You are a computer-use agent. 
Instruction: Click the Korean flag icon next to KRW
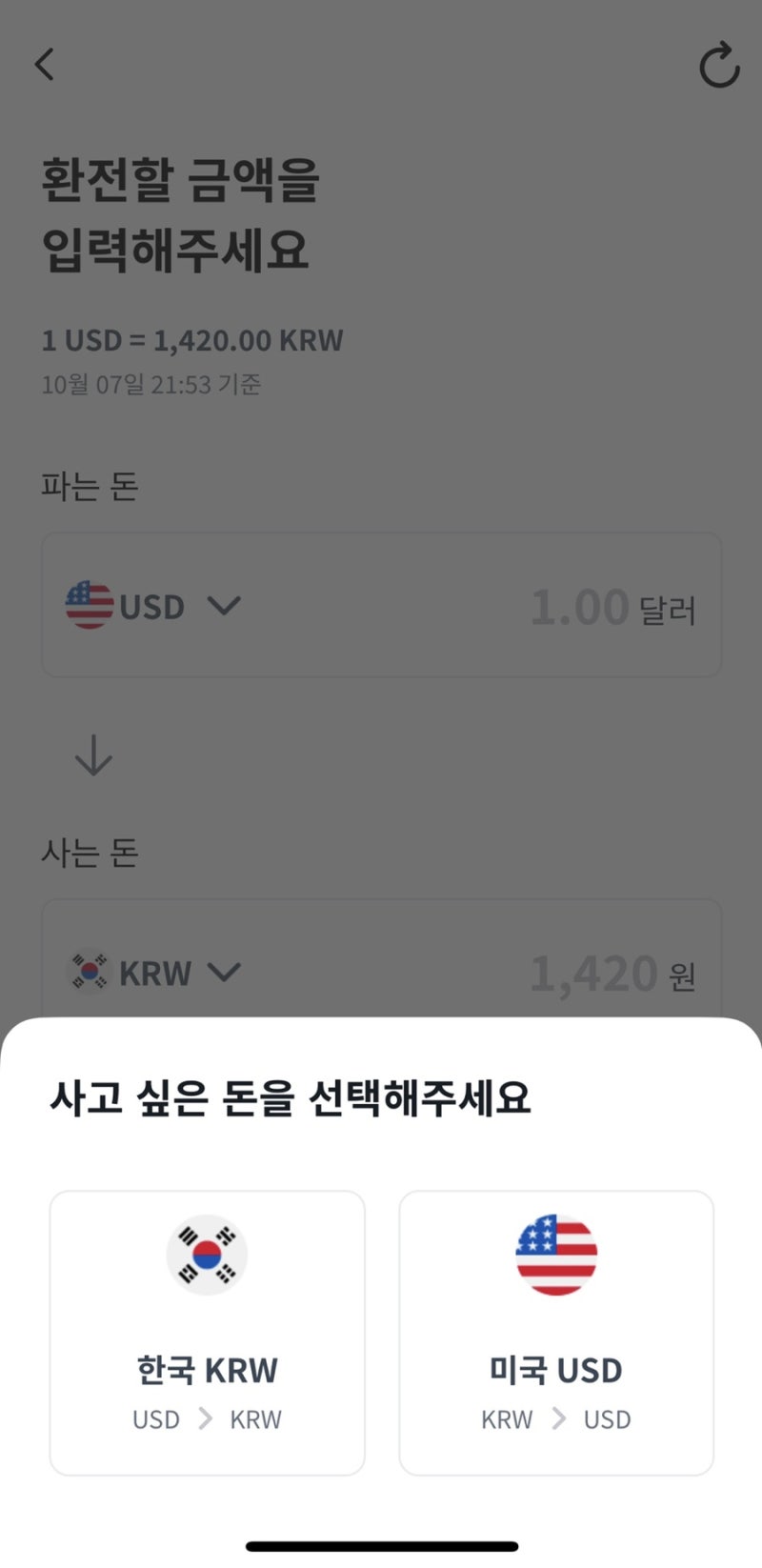pos(87,972)
